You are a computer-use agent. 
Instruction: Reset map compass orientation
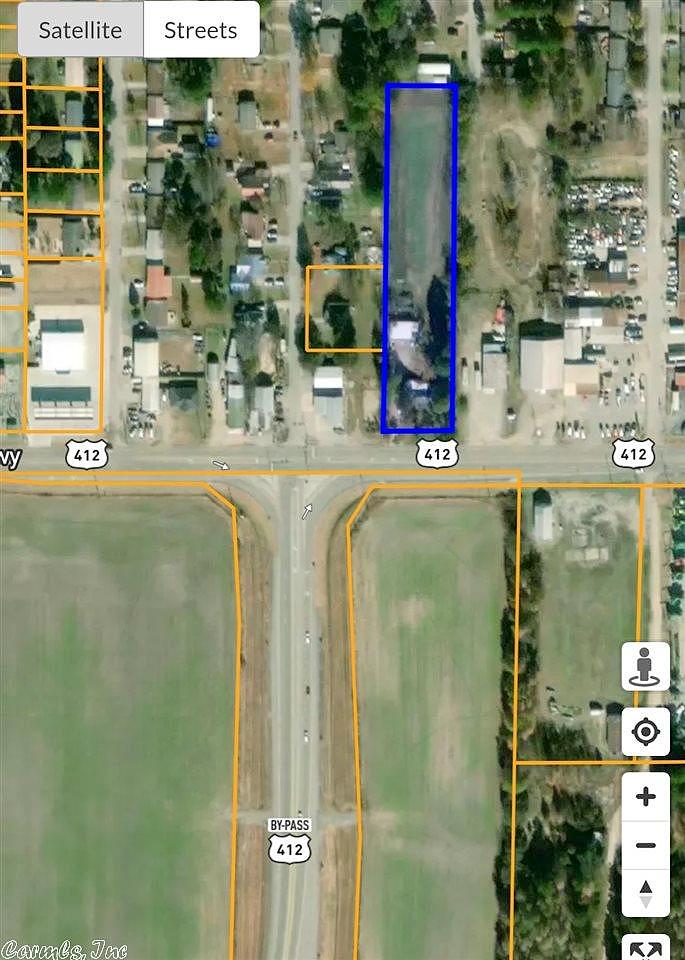(x=645, y=893)
